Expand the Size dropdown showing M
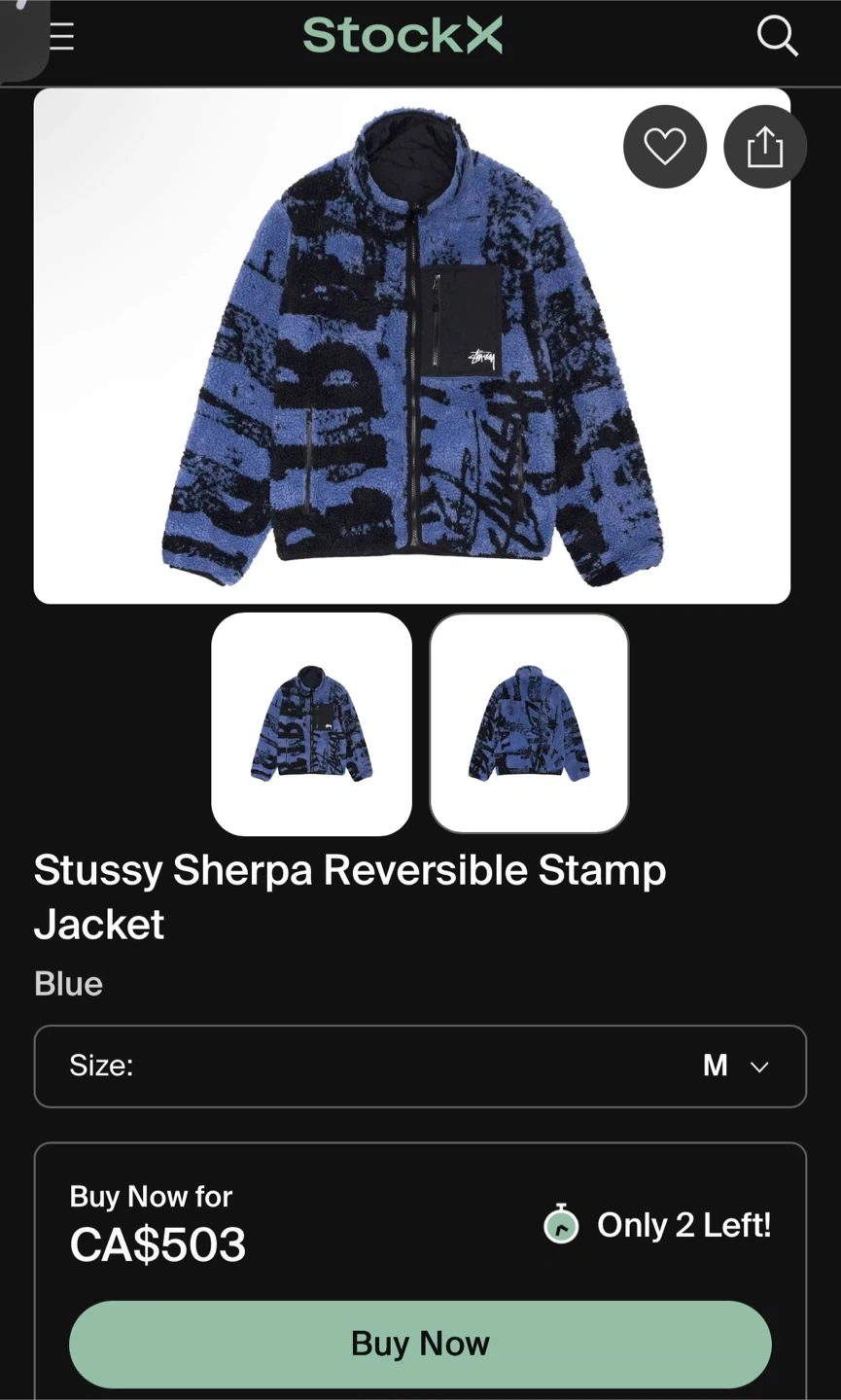 point(420,1066)
